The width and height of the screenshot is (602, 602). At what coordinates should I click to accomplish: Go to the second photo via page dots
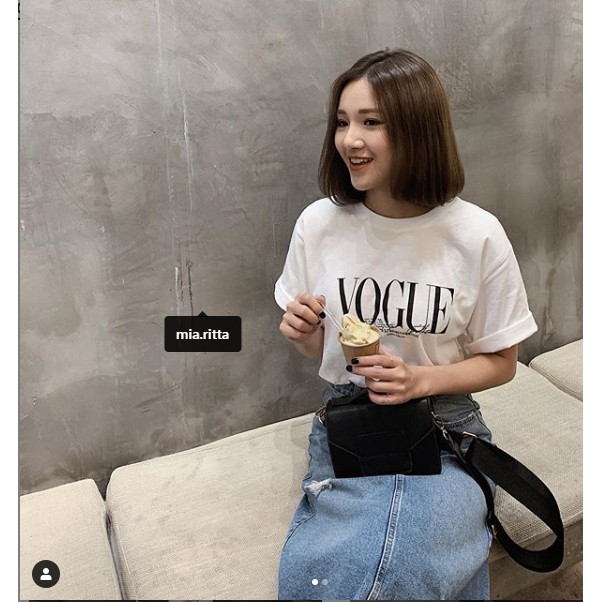click(325, 581)
